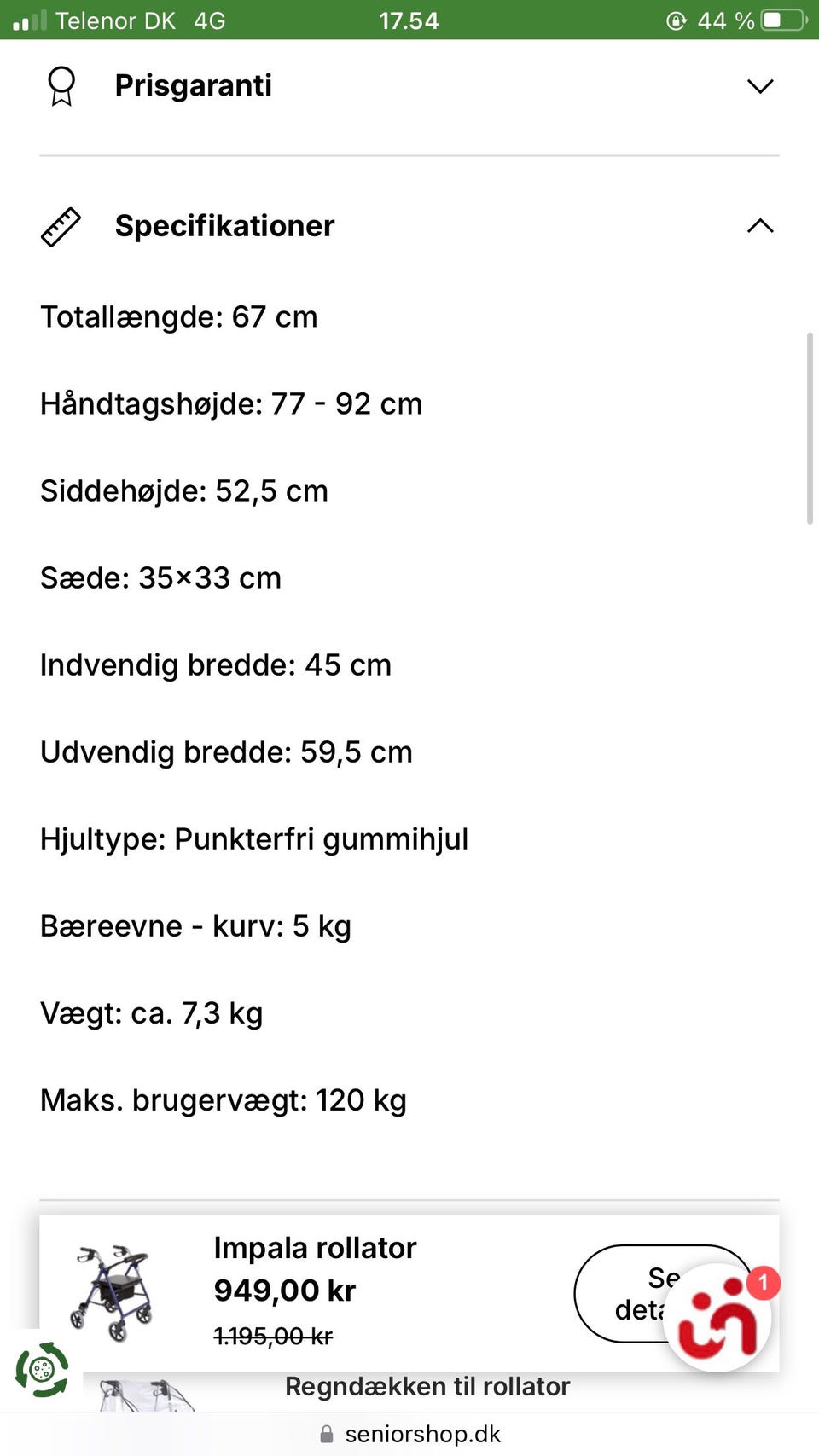Open the chat widget with notification badge
819x1456 pixels.
(x=719, y=1316)
